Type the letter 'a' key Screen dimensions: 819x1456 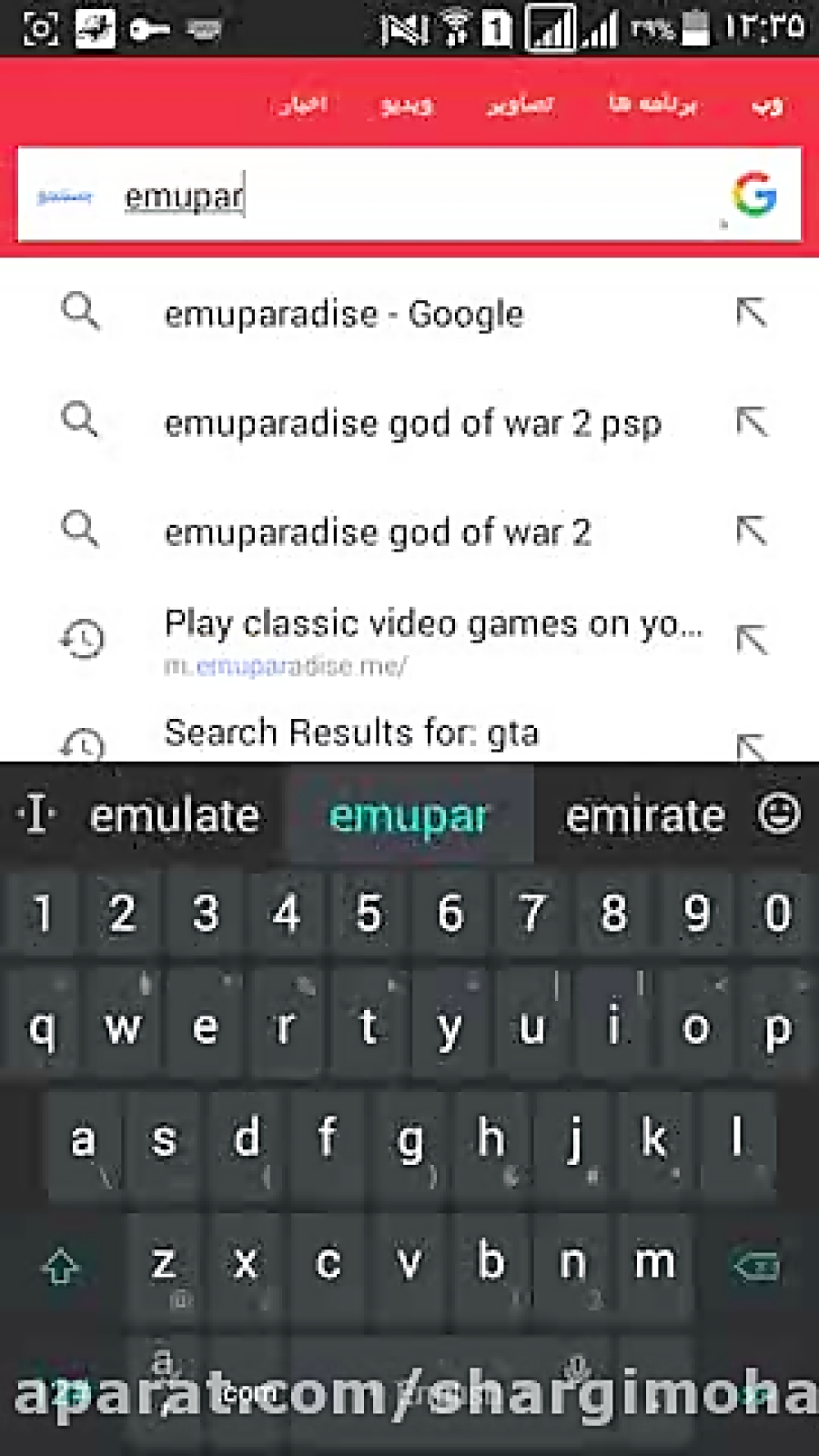tap(83, 1139)
